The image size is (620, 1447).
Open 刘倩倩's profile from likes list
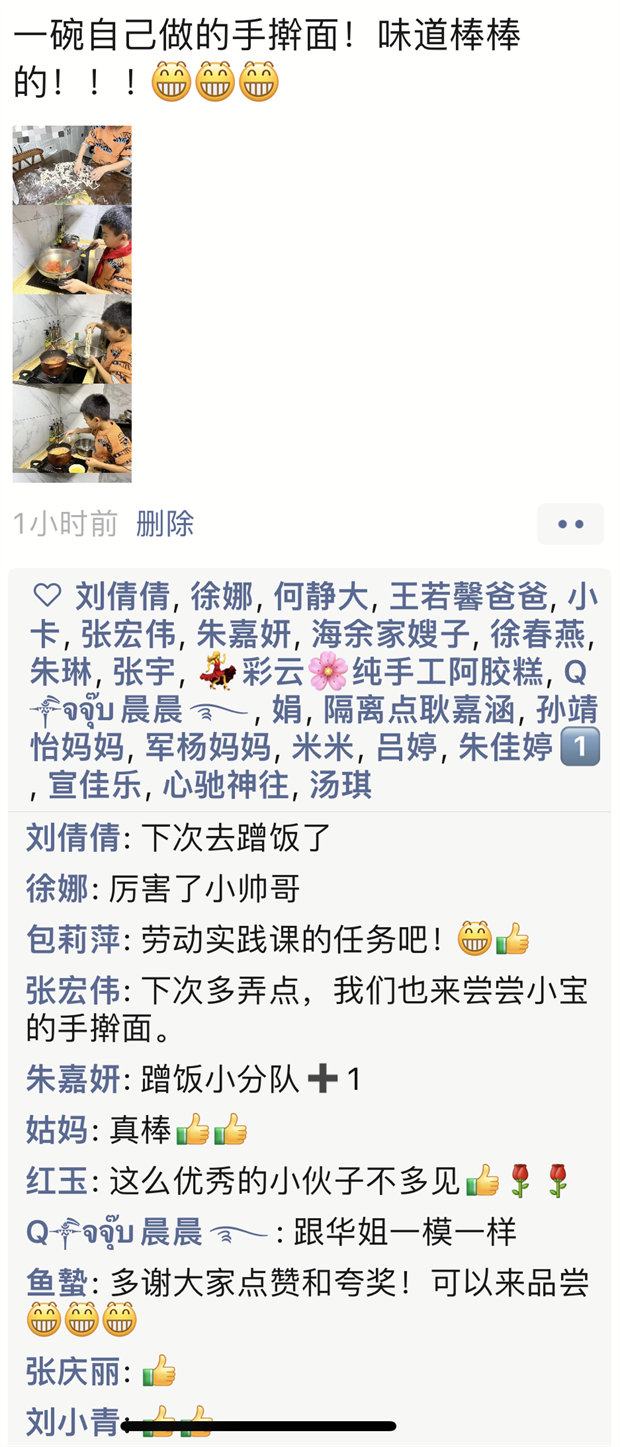(122, 597)
